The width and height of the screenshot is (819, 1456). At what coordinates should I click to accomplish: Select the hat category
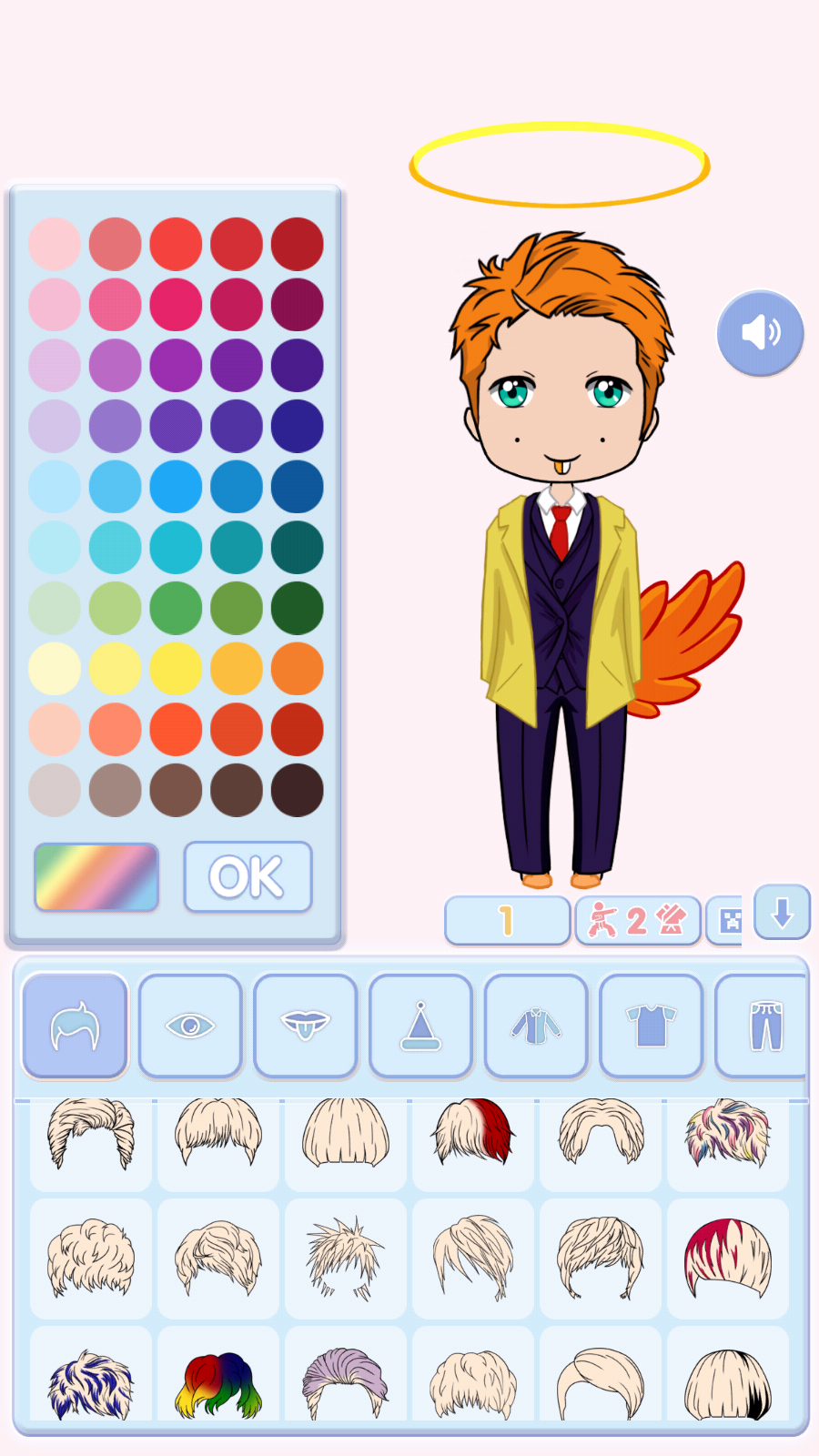(x=420, y=1026)
